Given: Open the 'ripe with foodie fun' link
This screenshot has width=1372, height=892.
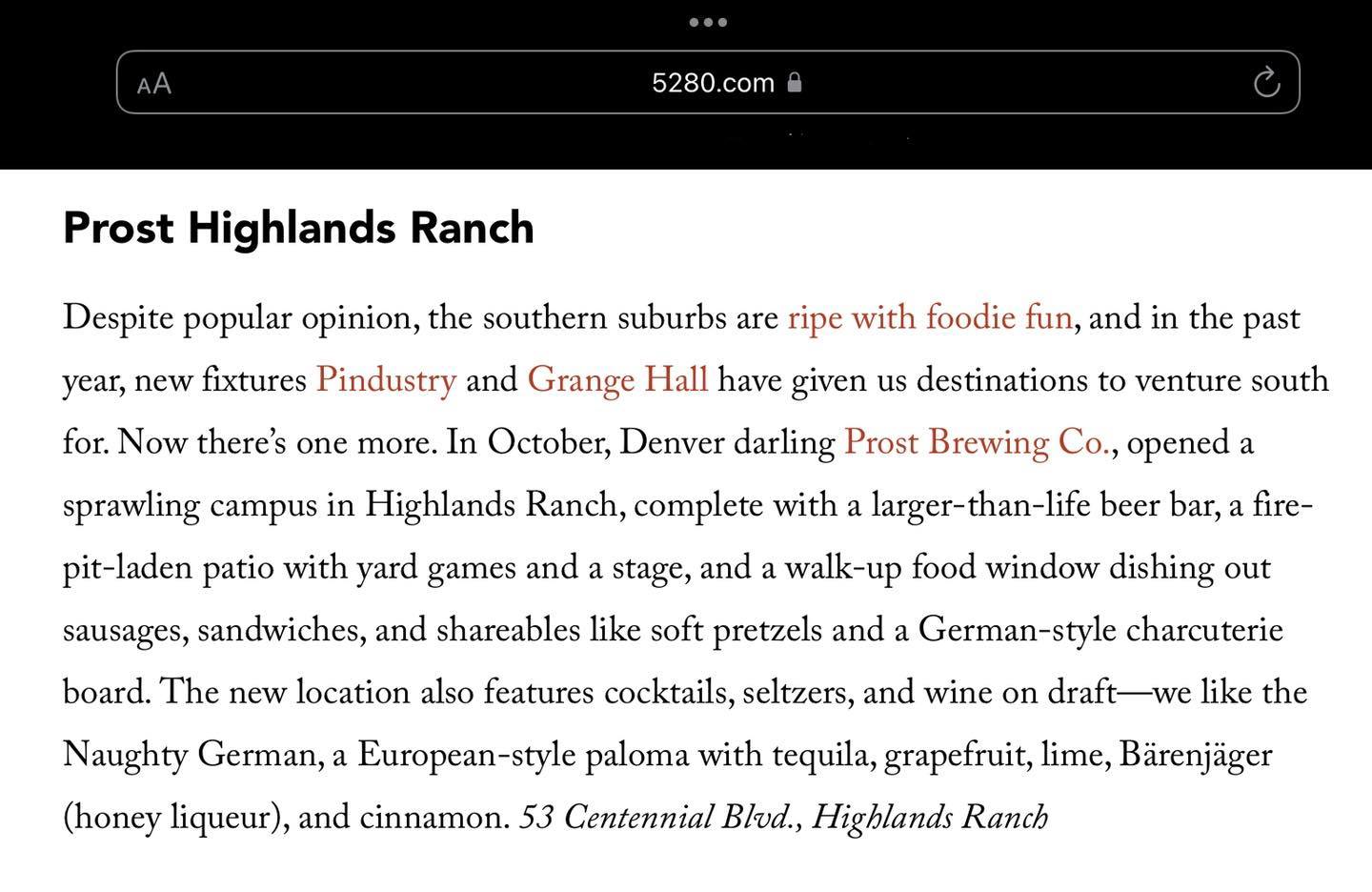Looking at the screenshot, I should 930,317.
